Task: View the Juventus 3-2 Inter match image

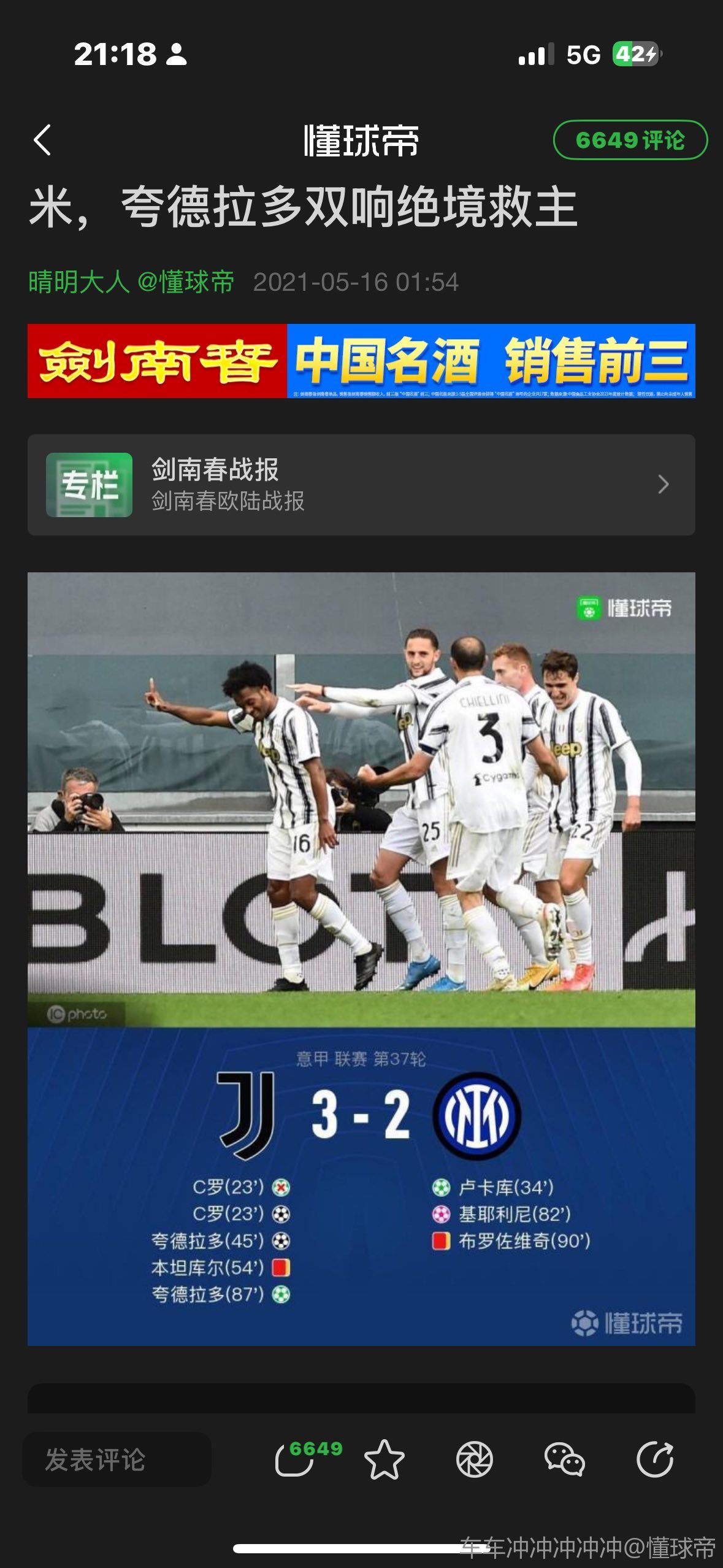Action: point(361,958)
